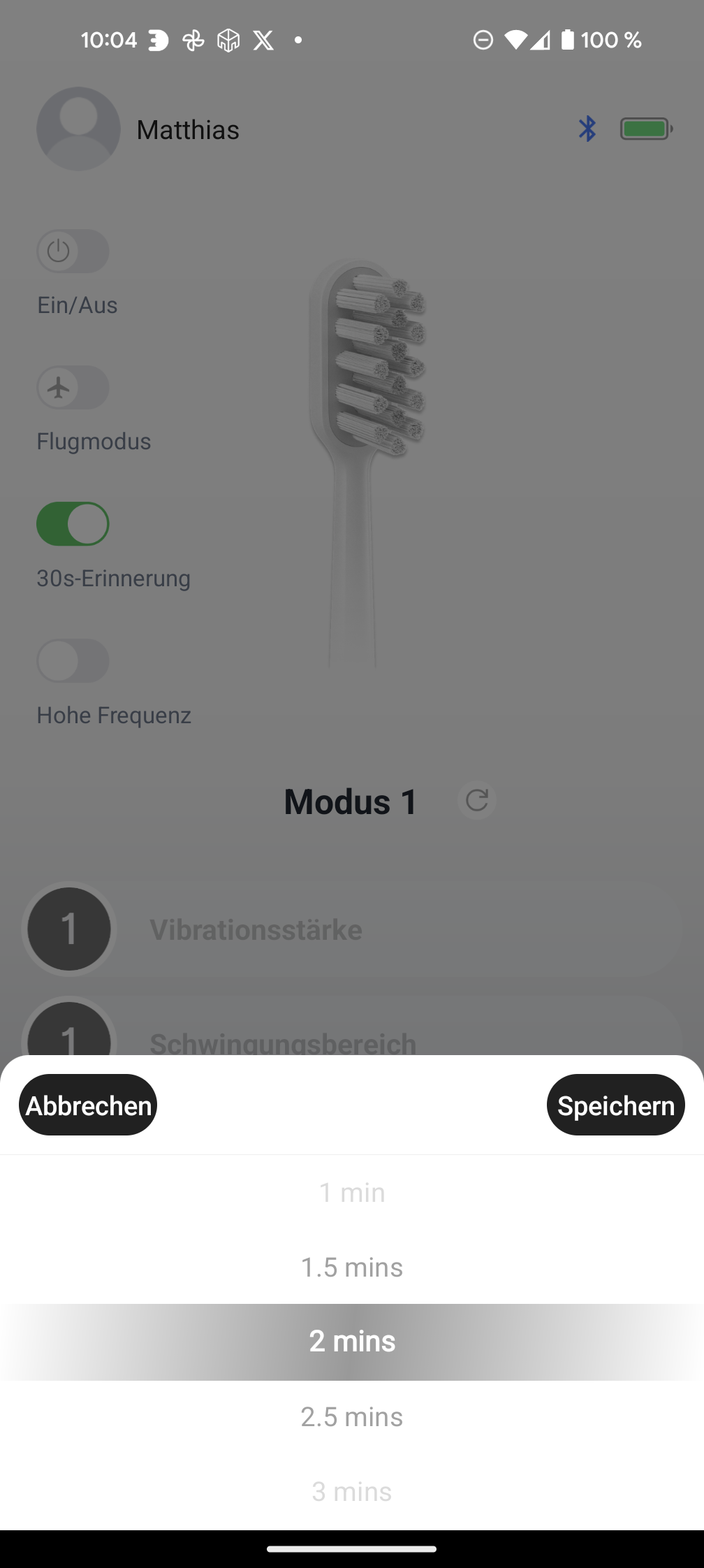Select 3 mins duration
Image resolution: width=704 pixels, height=1568 pixels.
pos(352,1491)
